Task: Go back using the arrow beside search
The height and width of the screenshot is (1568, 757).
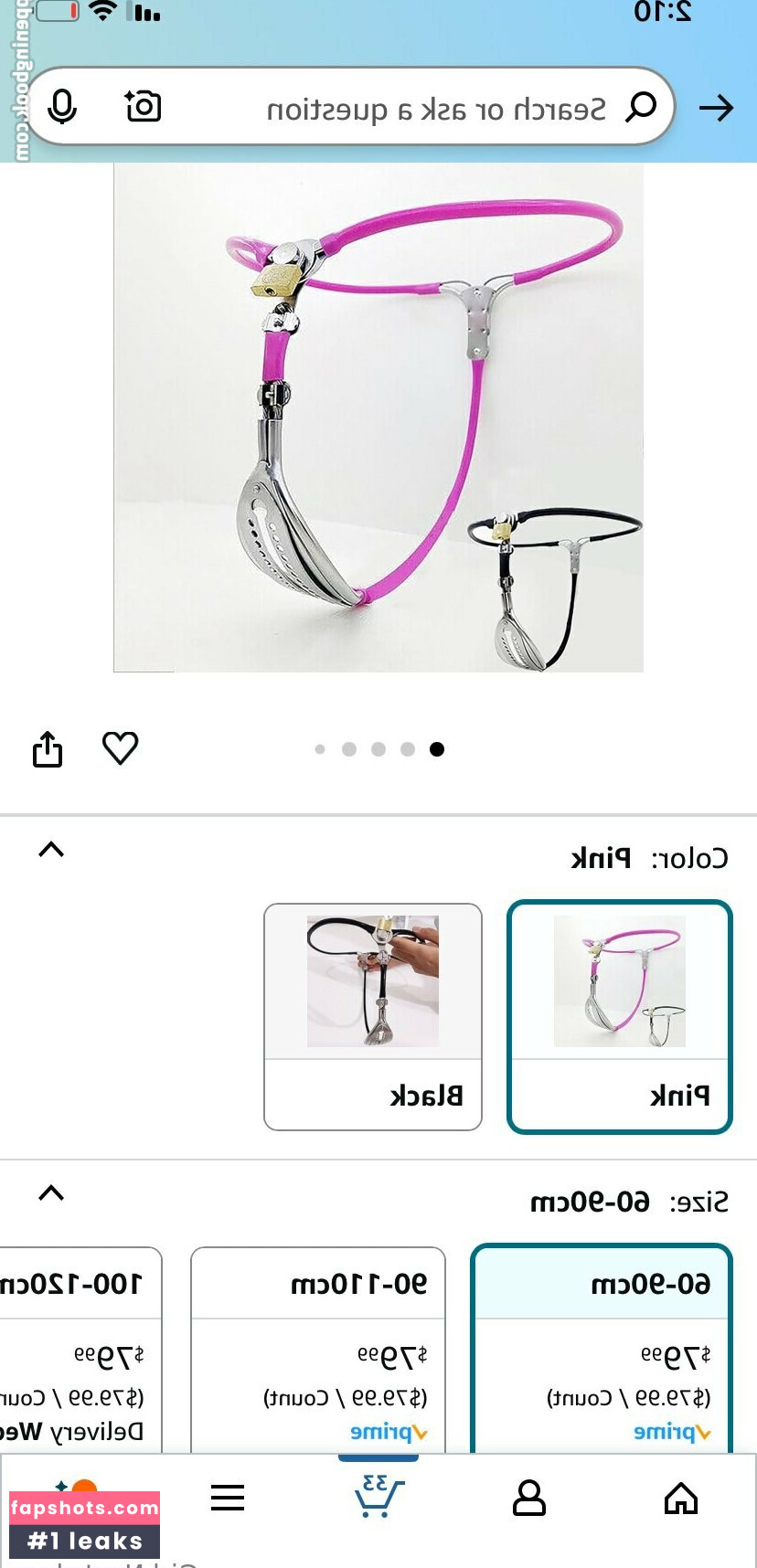Action: click(716, 108)
